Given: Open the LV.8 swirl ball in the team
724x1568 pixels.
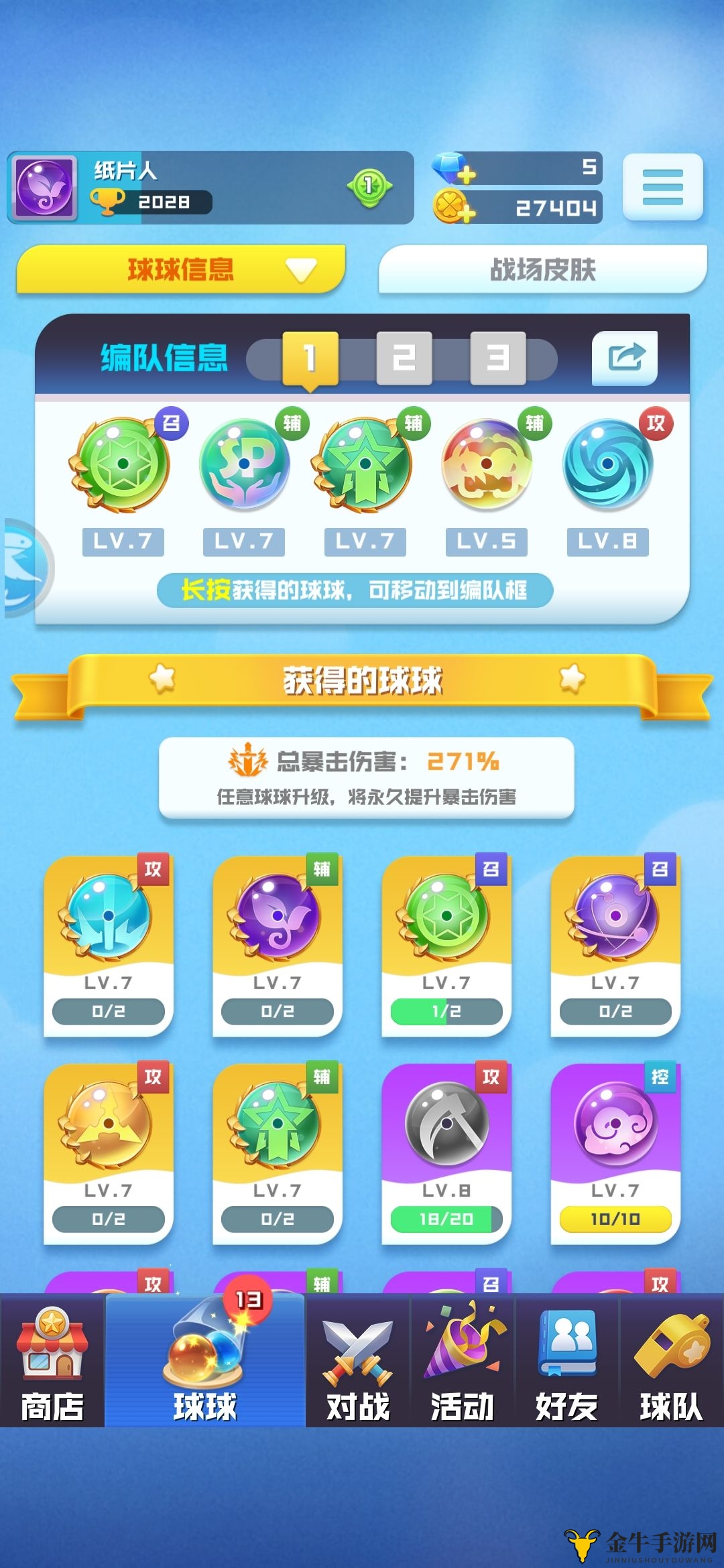Looking at the screenshot, I should pyautogui.click(x=607, y=464).
